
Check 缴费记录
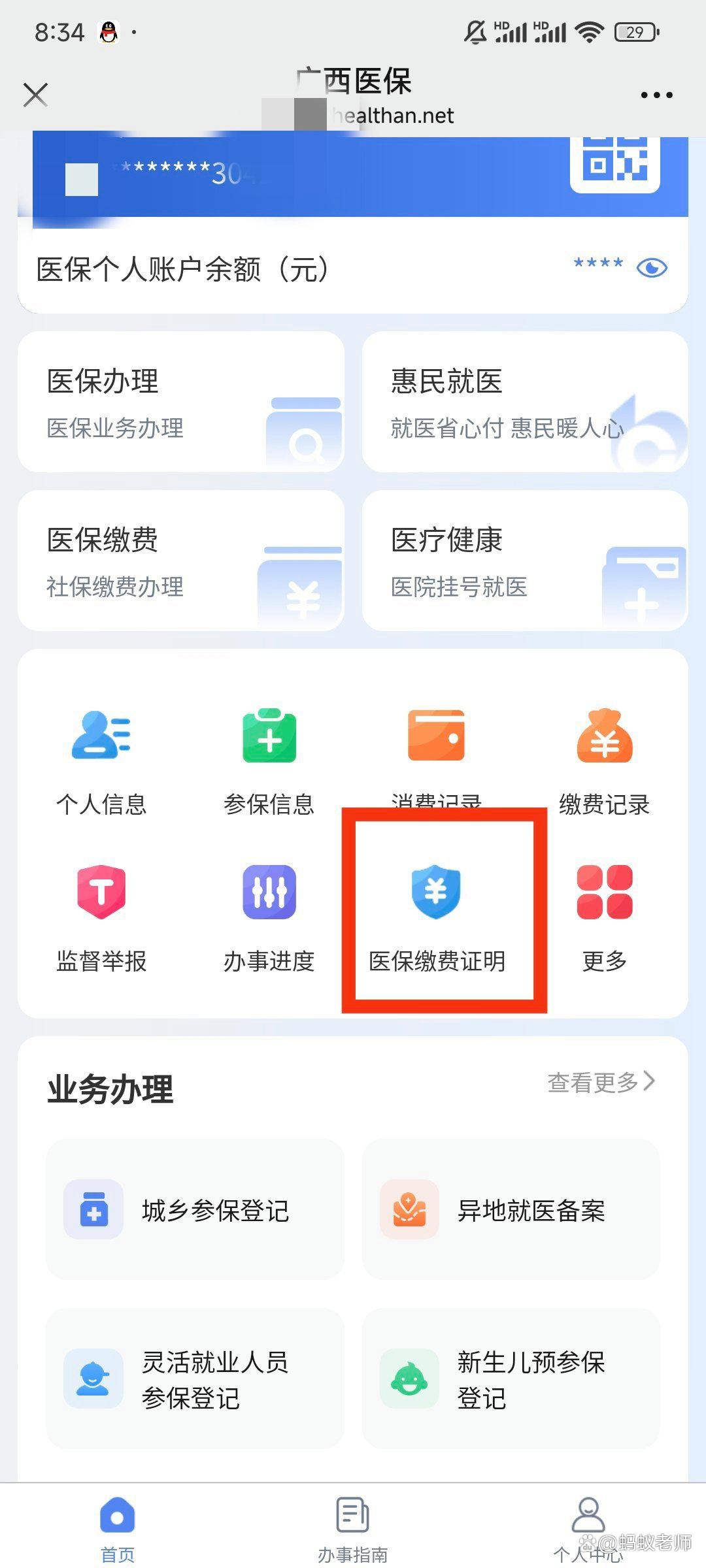[604, 761]
